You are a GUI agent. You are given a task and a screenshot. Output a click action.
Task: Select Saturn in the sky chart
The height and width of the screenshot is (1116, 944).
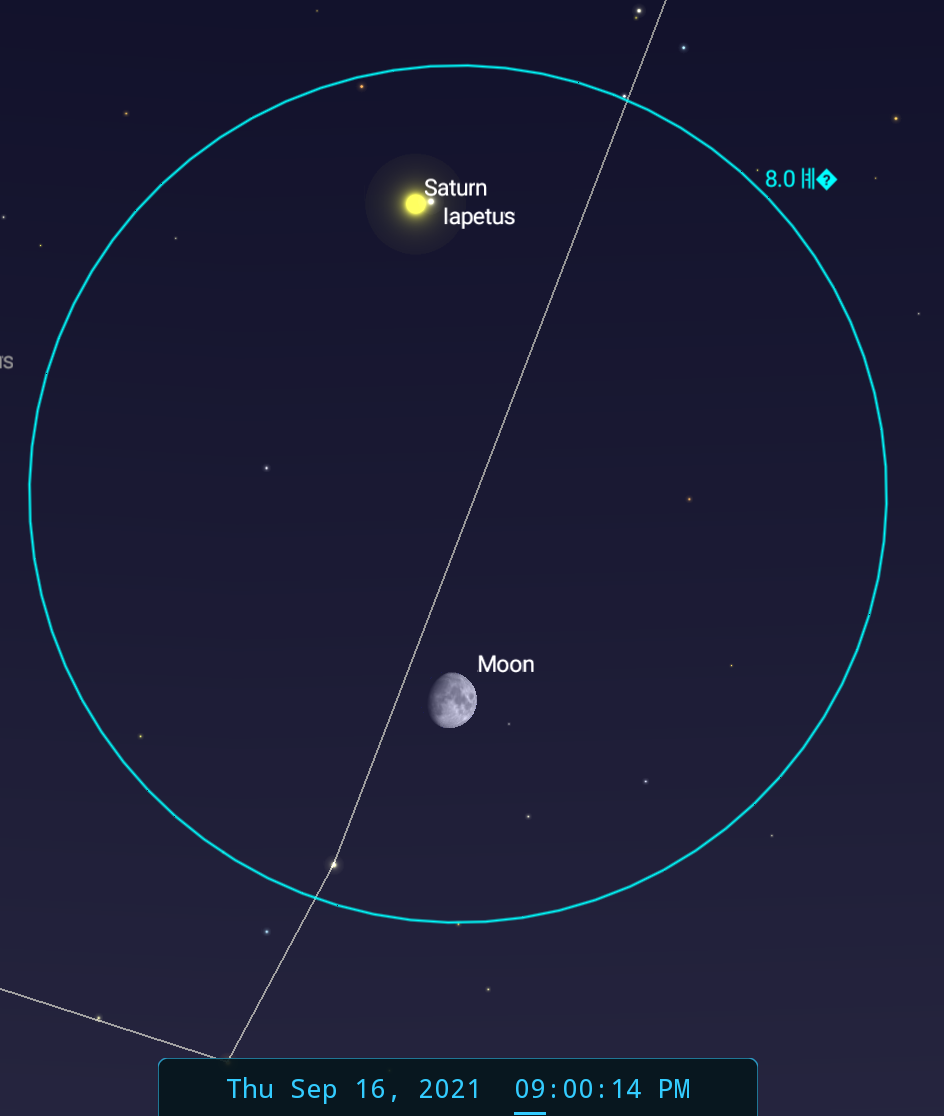(x=416, y=204)
